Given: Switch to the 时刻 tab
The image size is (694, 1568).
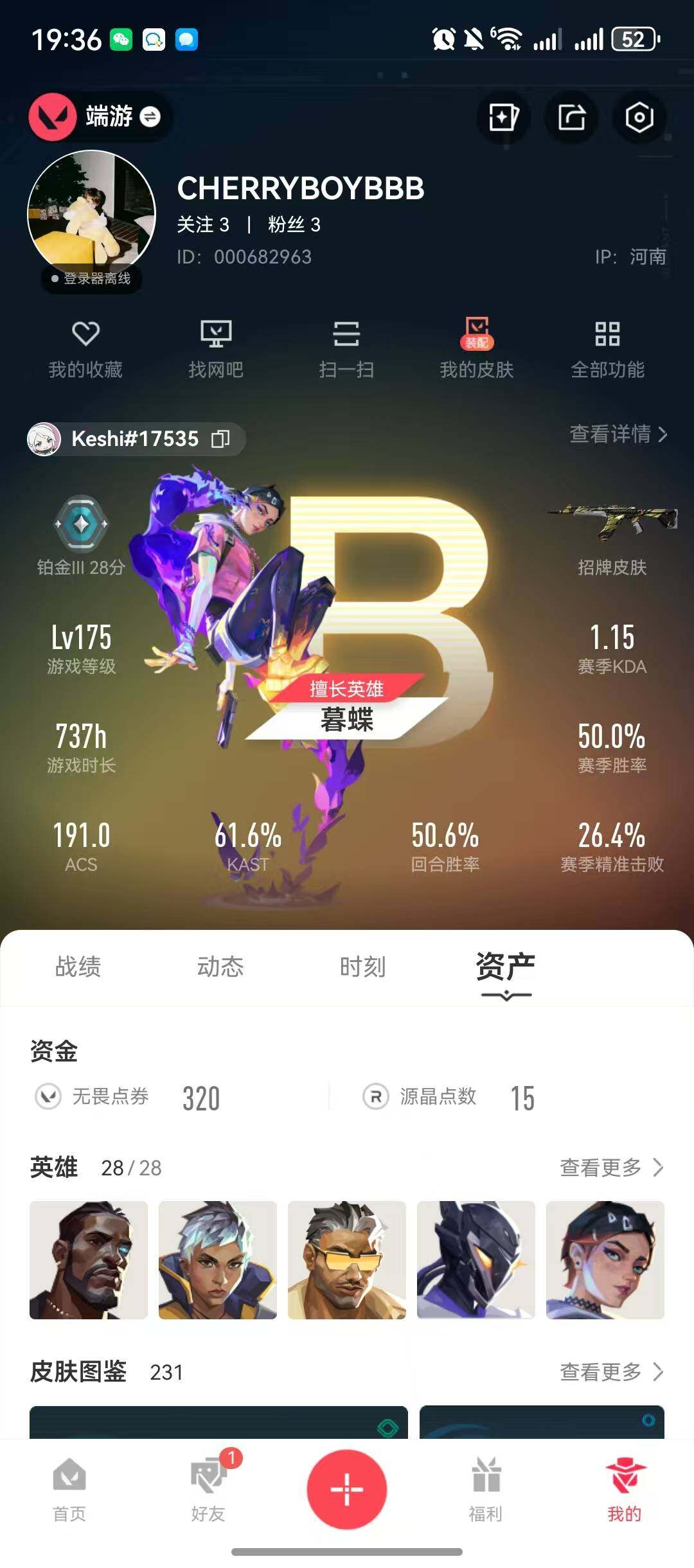Looking at the screenshot, I should (x=362, y=967).
